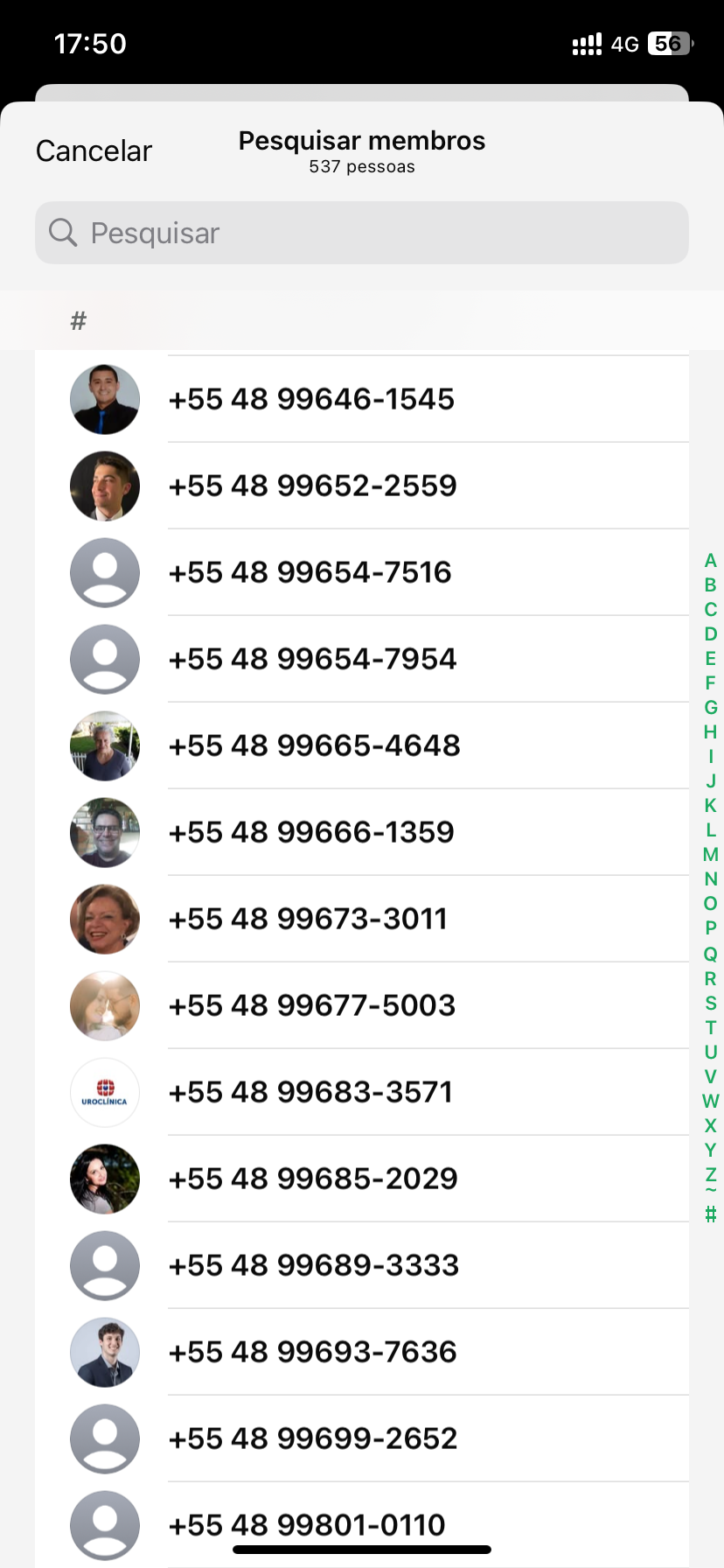Screen dimensions: 724x1568
Task: Jump to letter S in the index
Action: click(711, 1003)
